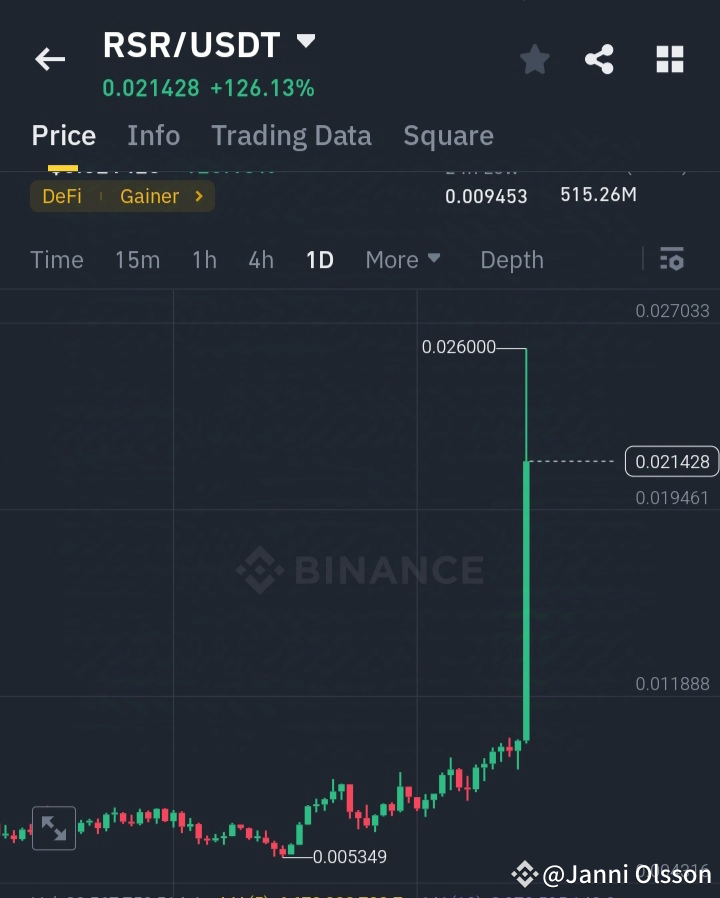Tap the Janni Olsson watermark diamond icon
720x898 pixels.
tap(525, 873)
